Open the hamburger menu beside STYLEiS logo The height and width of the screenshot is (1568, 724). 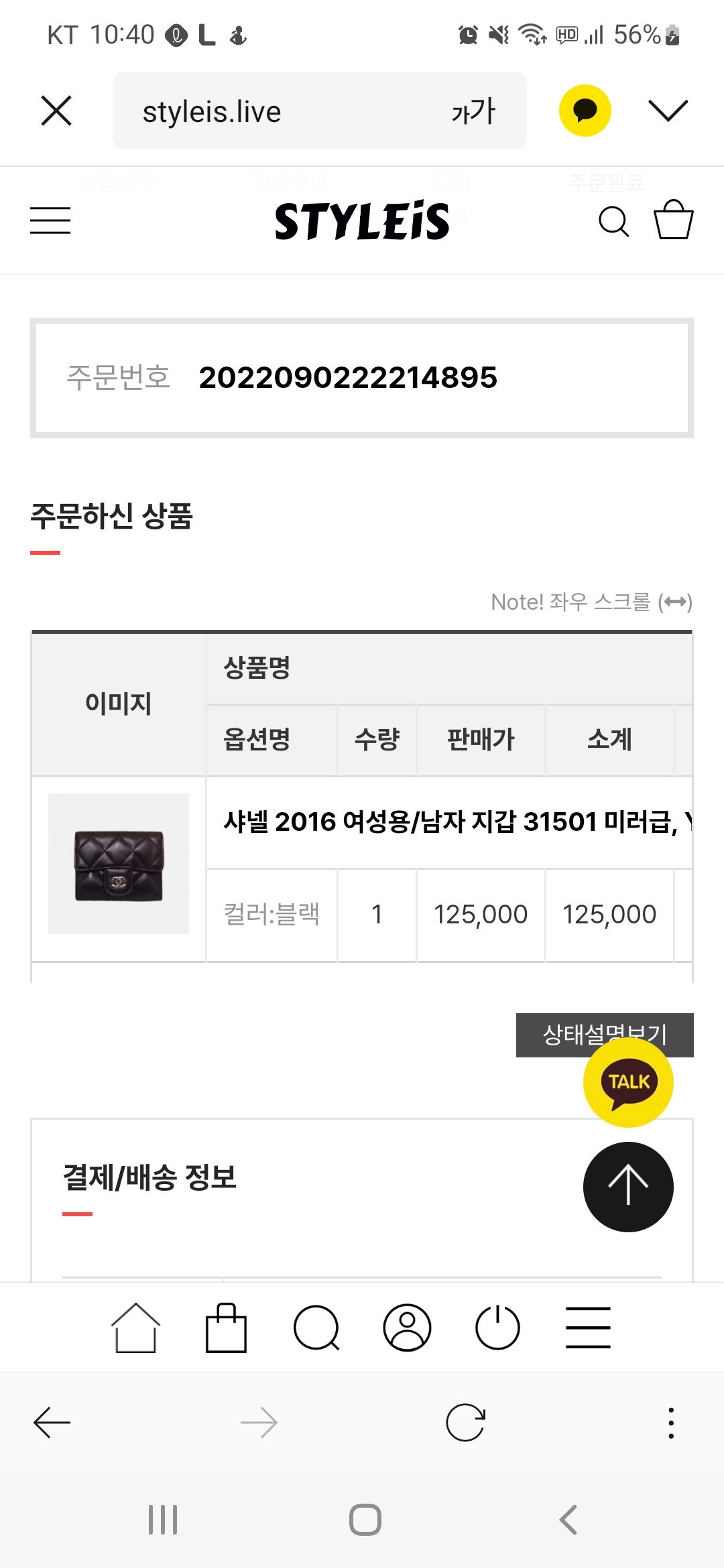click(x=50, y=220)
